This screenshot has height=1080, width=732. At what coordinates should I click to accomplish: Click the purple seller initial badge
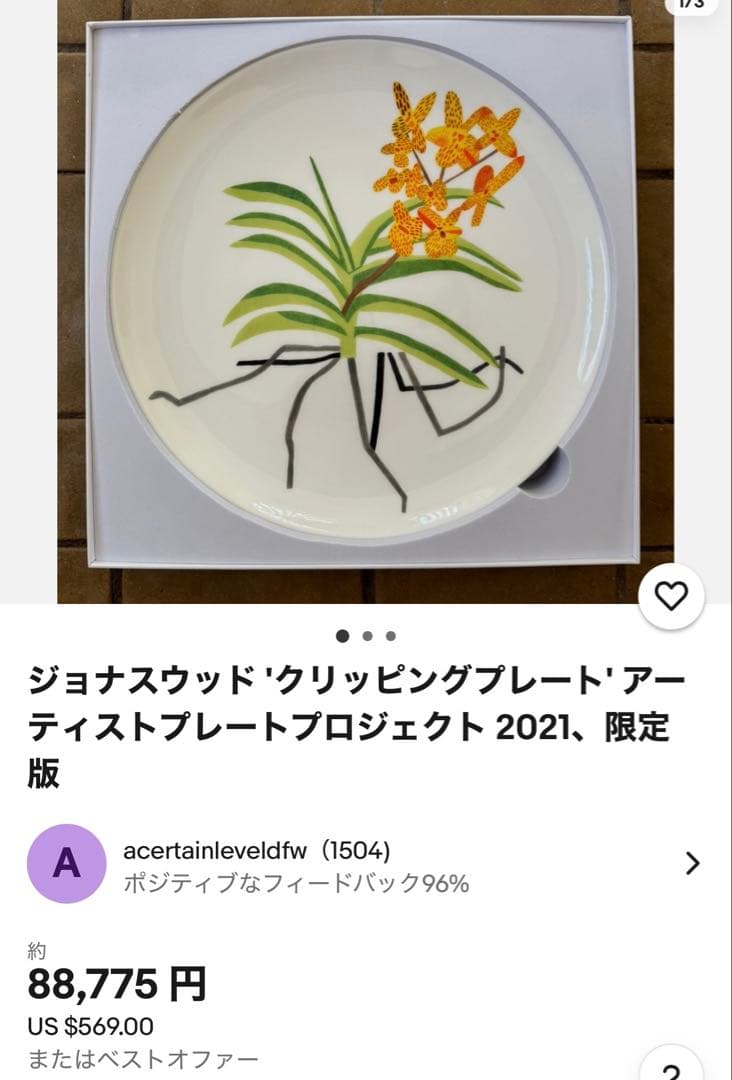click(66, 861)
